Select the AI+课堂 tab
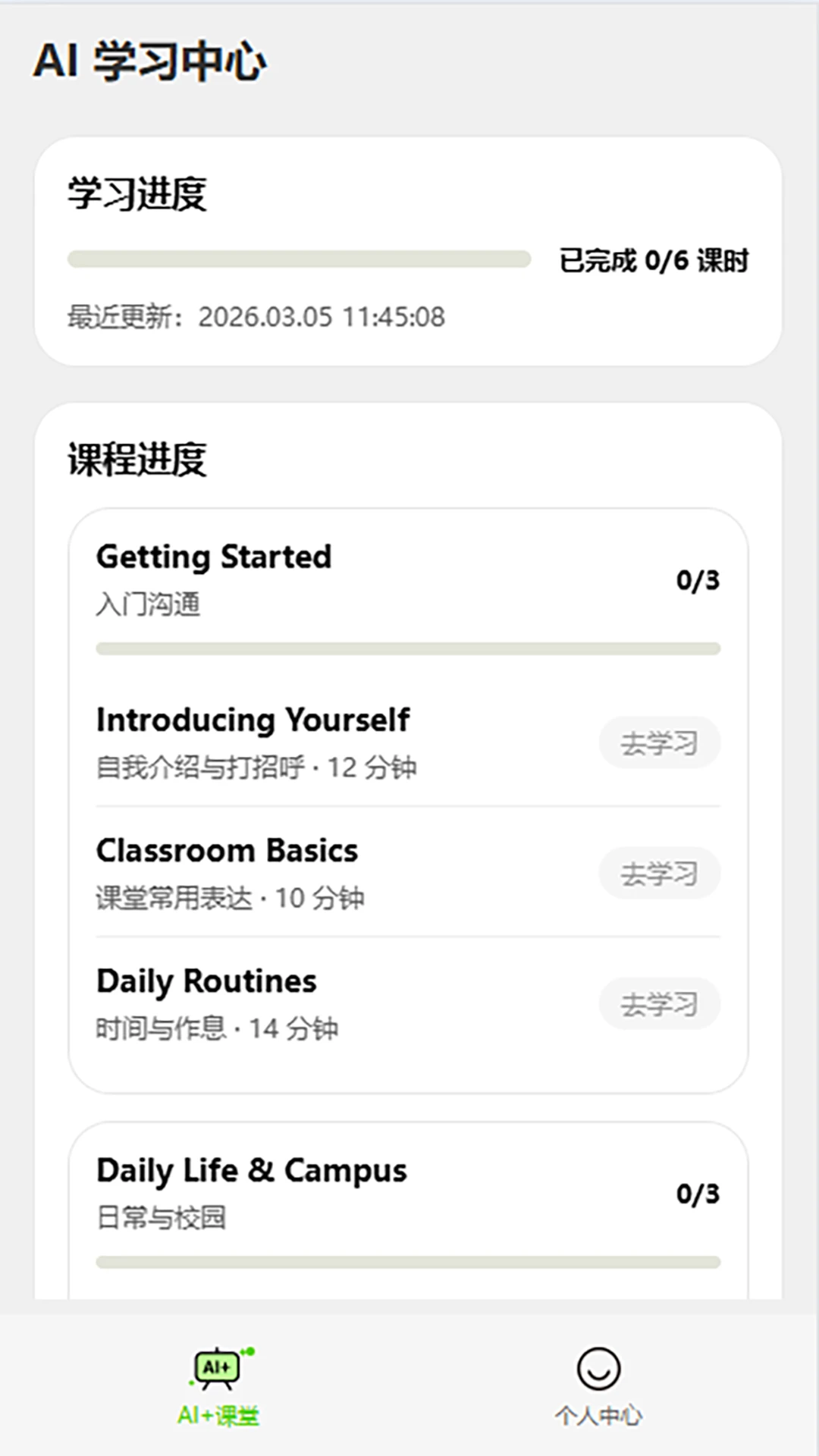819x1456 pixels. click(219, 1386)
